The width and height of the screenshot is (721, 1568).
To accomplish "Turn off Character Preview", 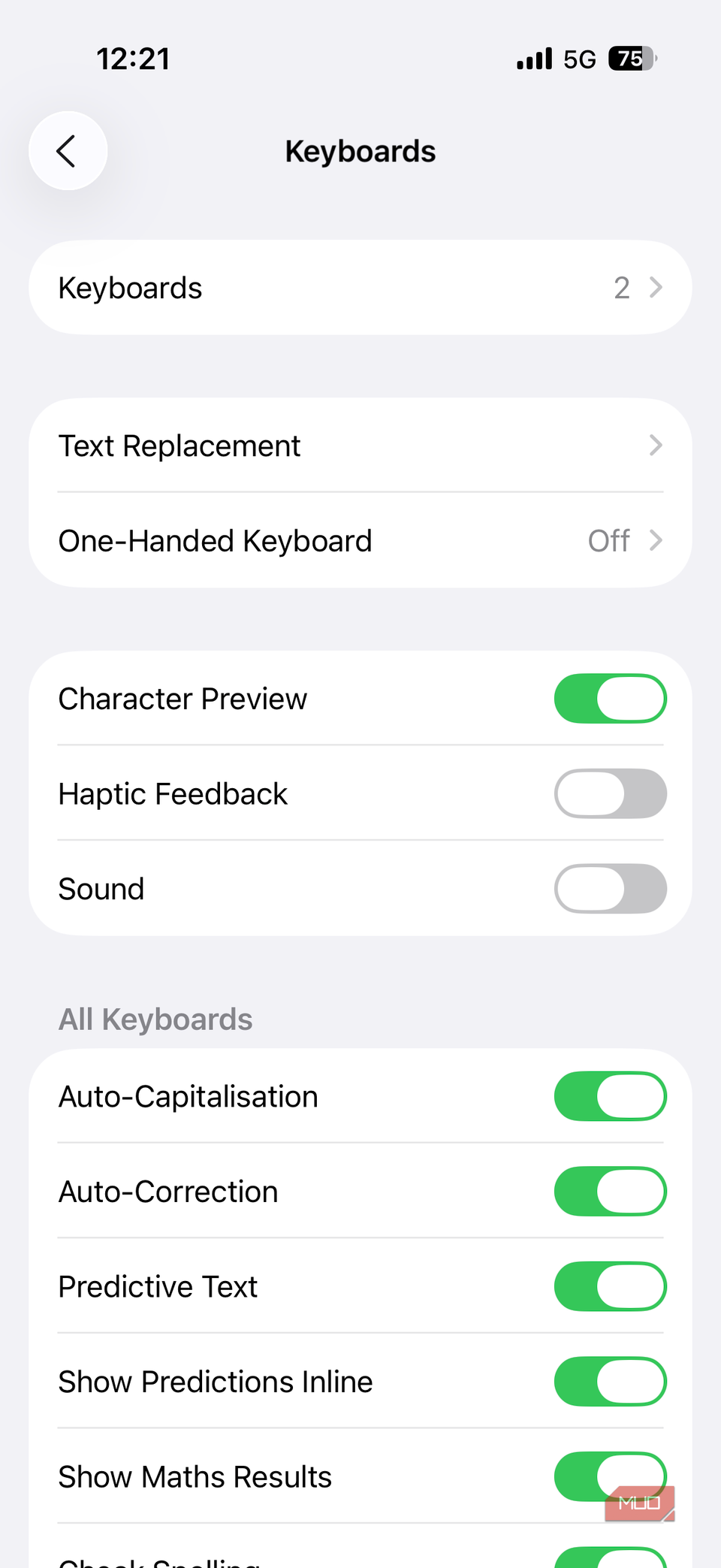I will (610, 699).
